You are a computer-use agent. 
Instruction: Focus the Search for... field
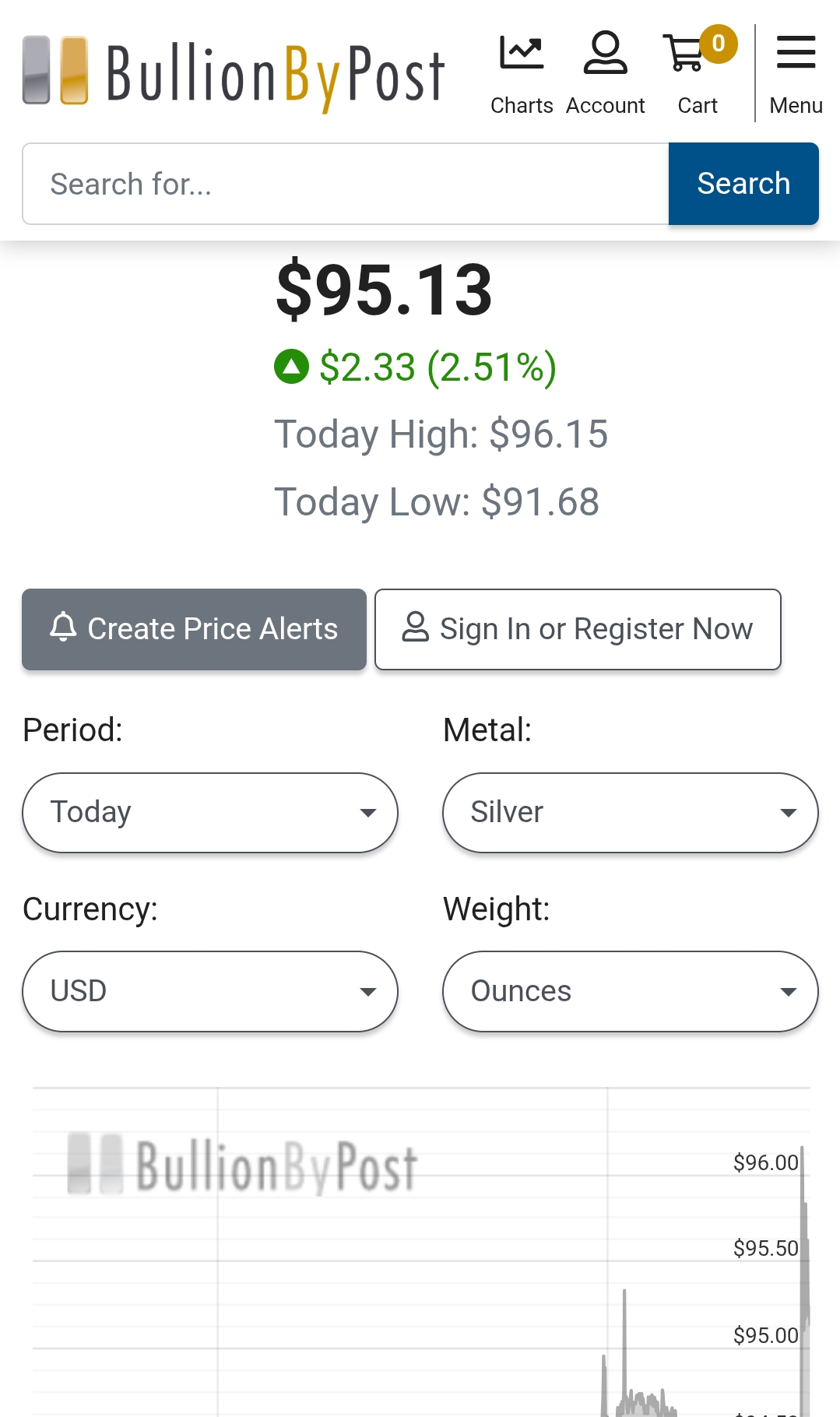[346, 185]
